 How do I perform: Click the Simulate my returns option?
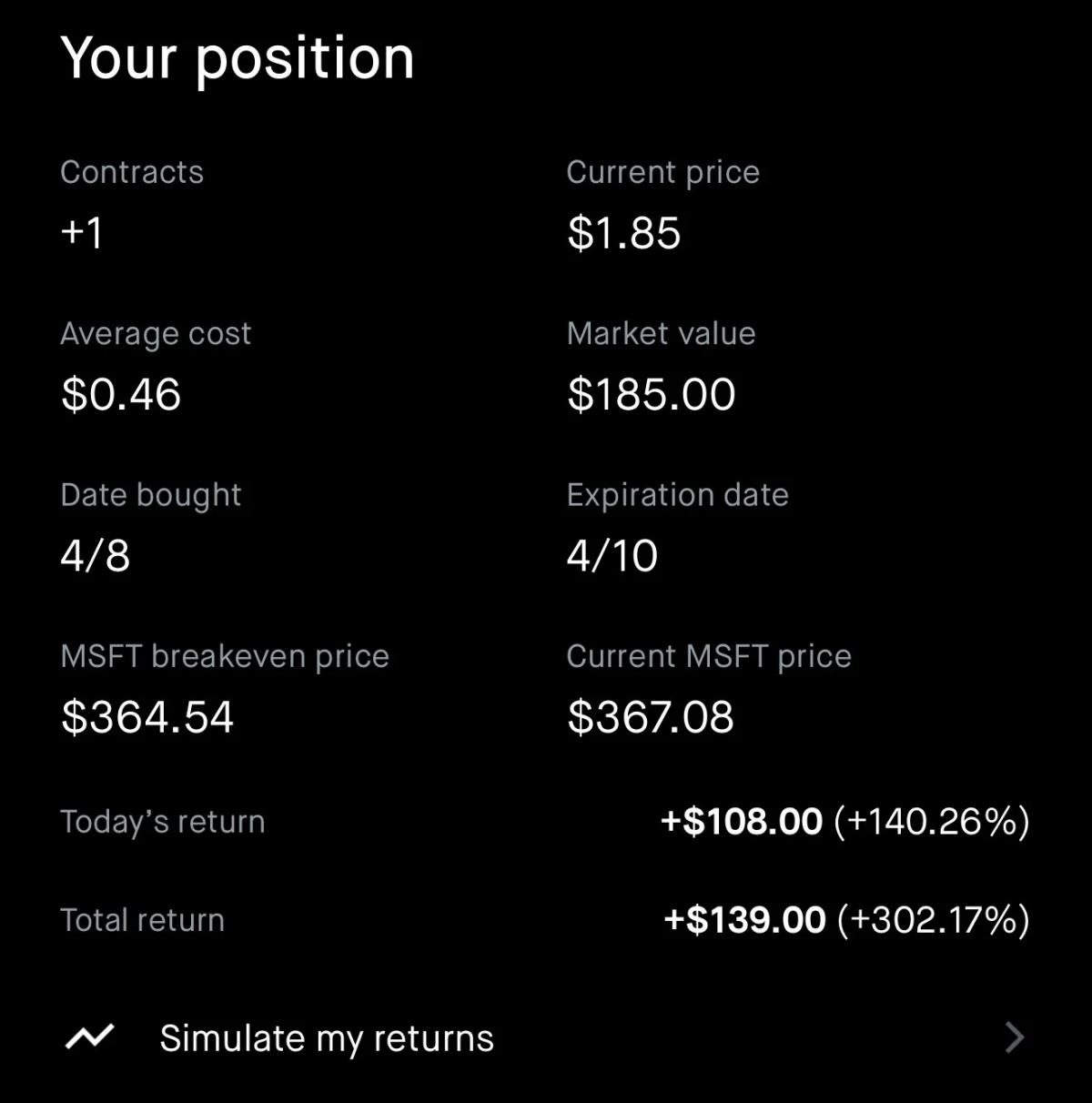(328, 1037)
